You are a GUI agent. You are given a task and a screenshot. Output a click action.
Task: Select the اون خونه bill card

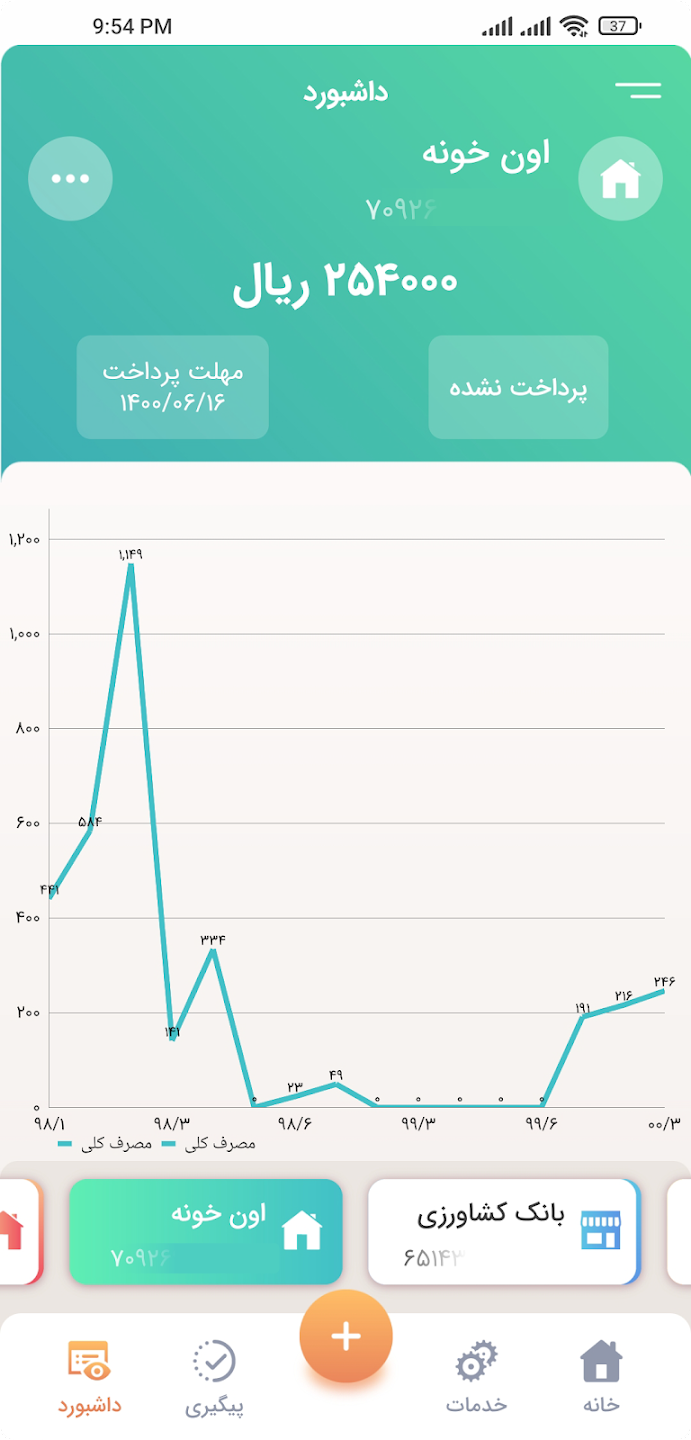(x=206, y=1232)
